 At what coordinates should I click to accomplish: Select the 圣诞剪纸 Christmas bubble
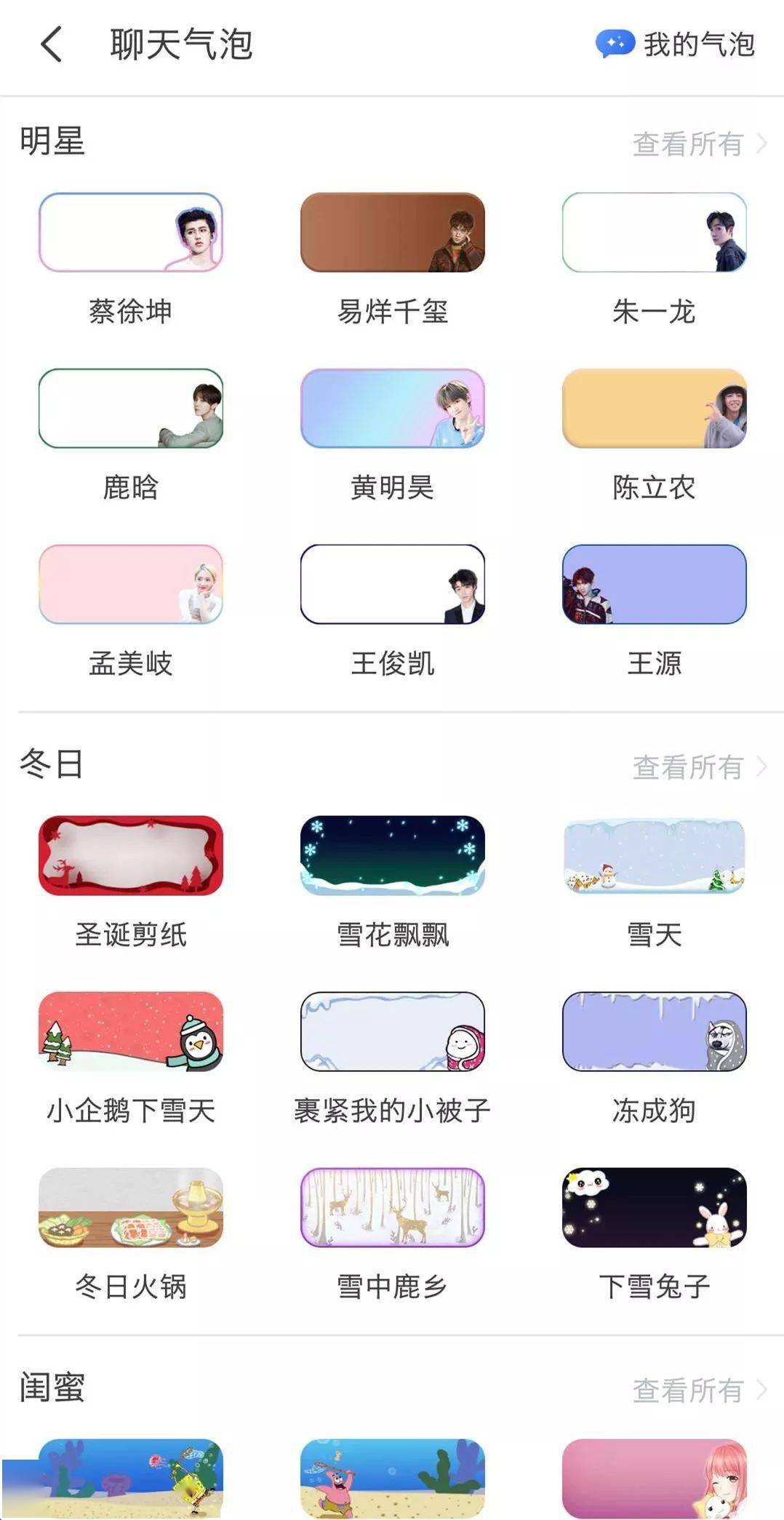point(129,856)
